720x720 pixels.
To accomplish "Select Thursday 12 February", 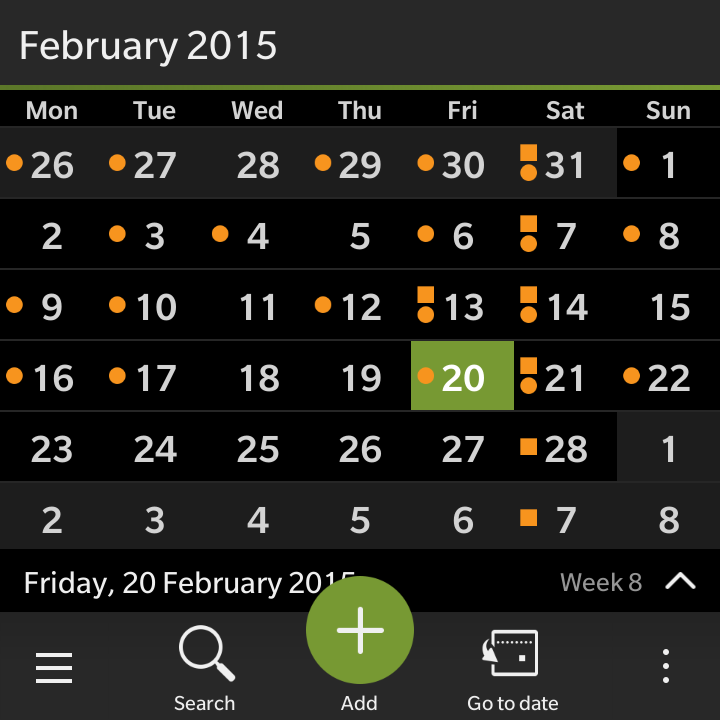I will click(360, 305).
